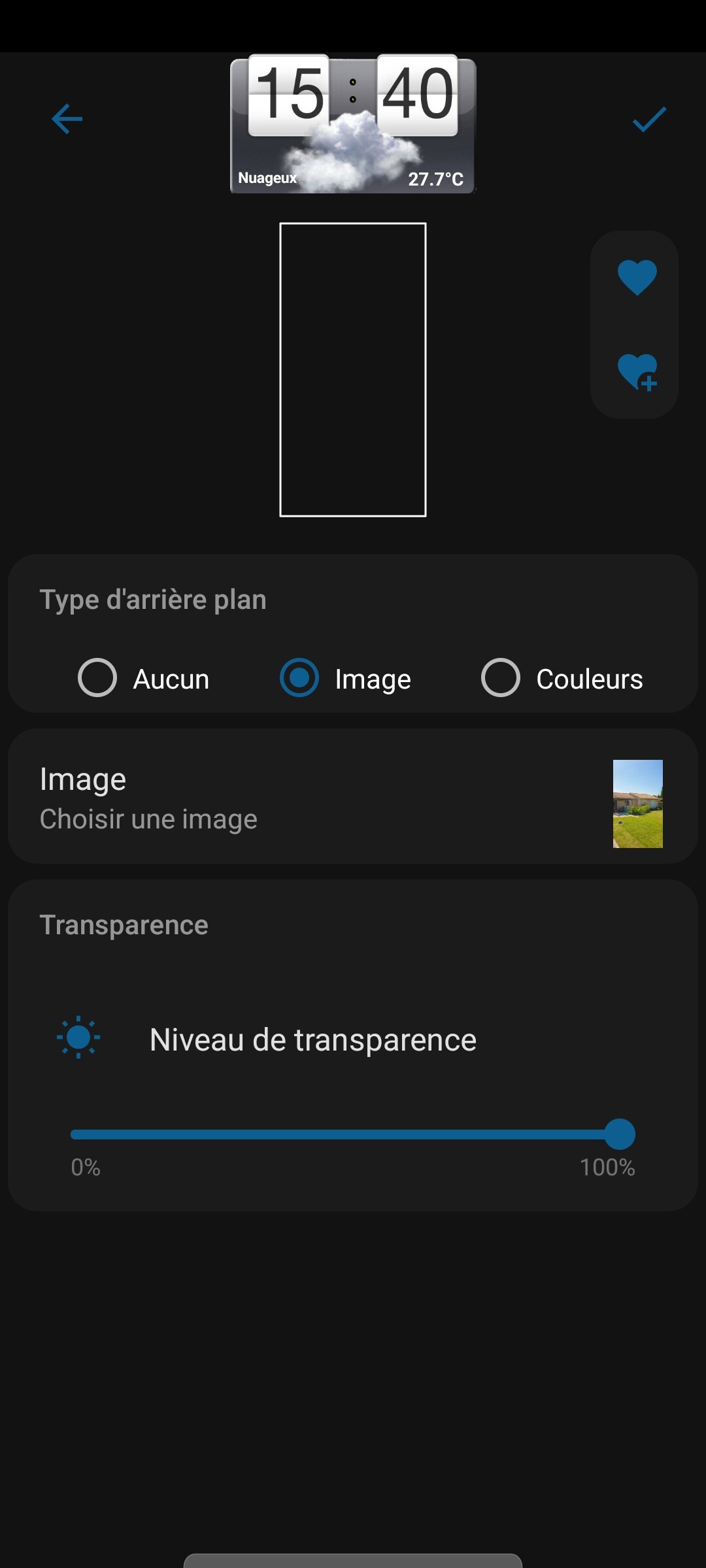Confirm changes with the checkmark icon

pos(649,119)
